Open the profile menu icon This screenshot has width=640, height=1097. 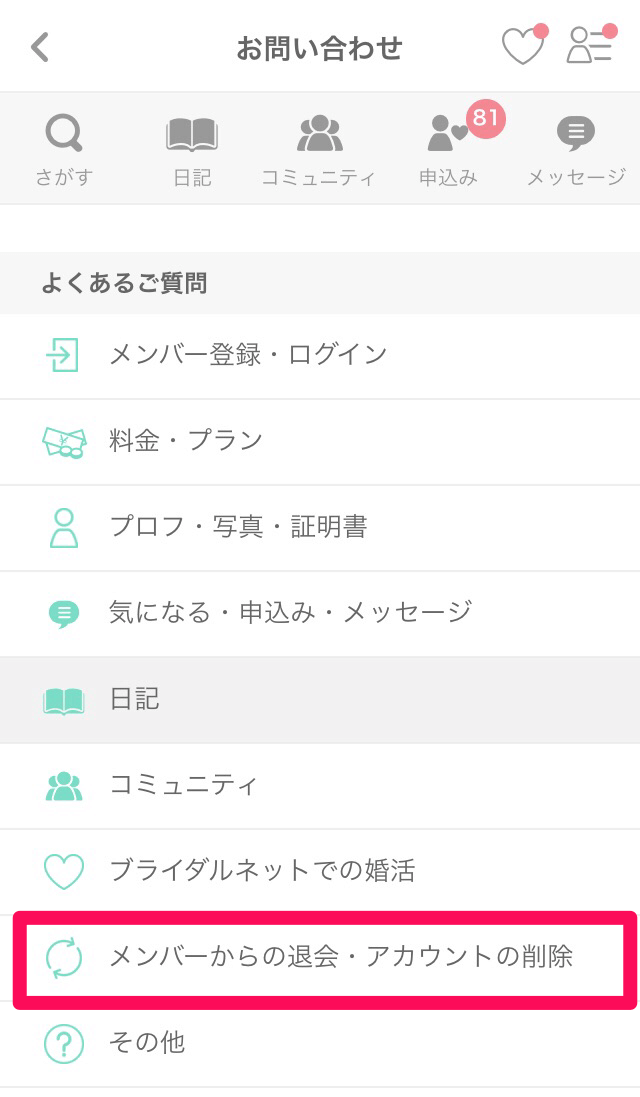pyautogui.click(x=591, y=45)
